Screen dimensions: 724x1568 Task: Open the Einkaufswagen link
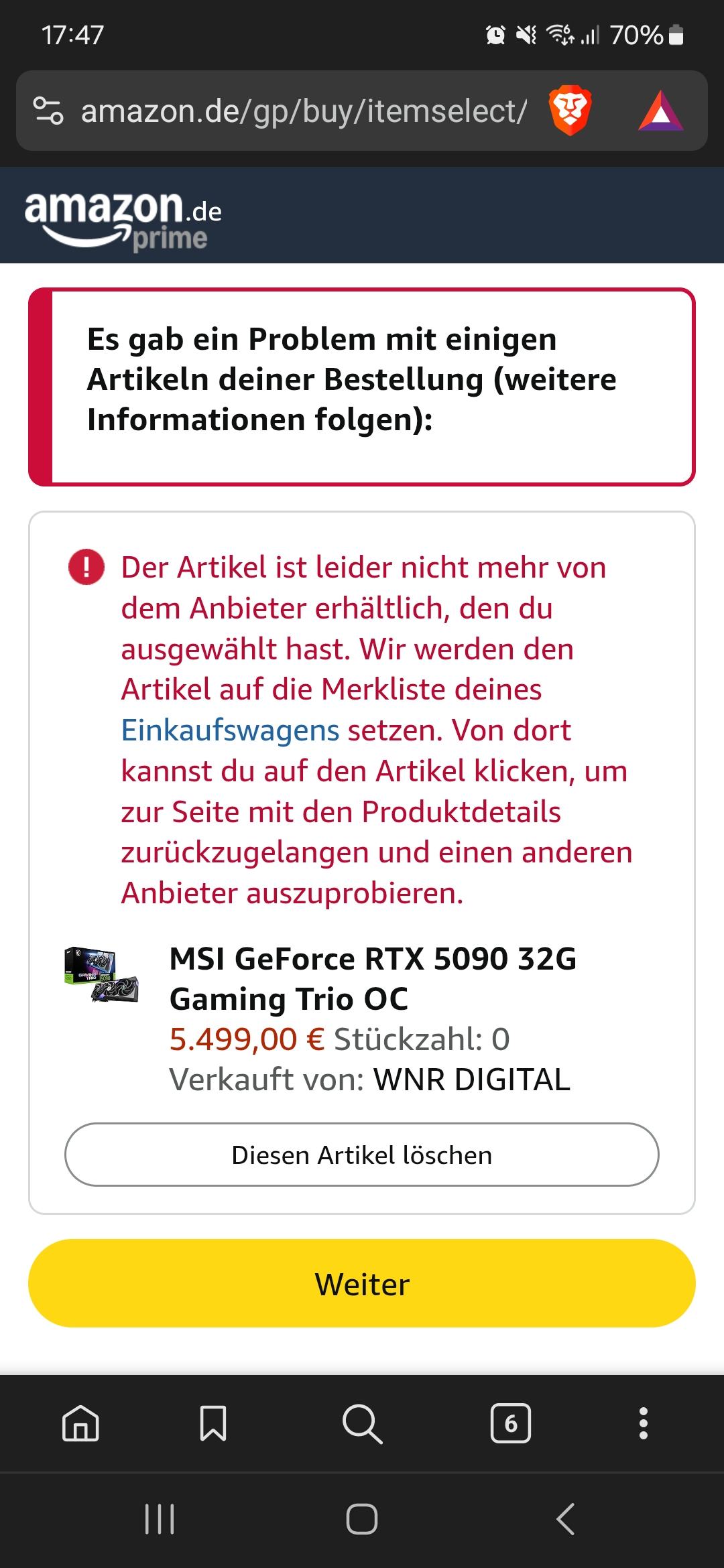point(230,730)
